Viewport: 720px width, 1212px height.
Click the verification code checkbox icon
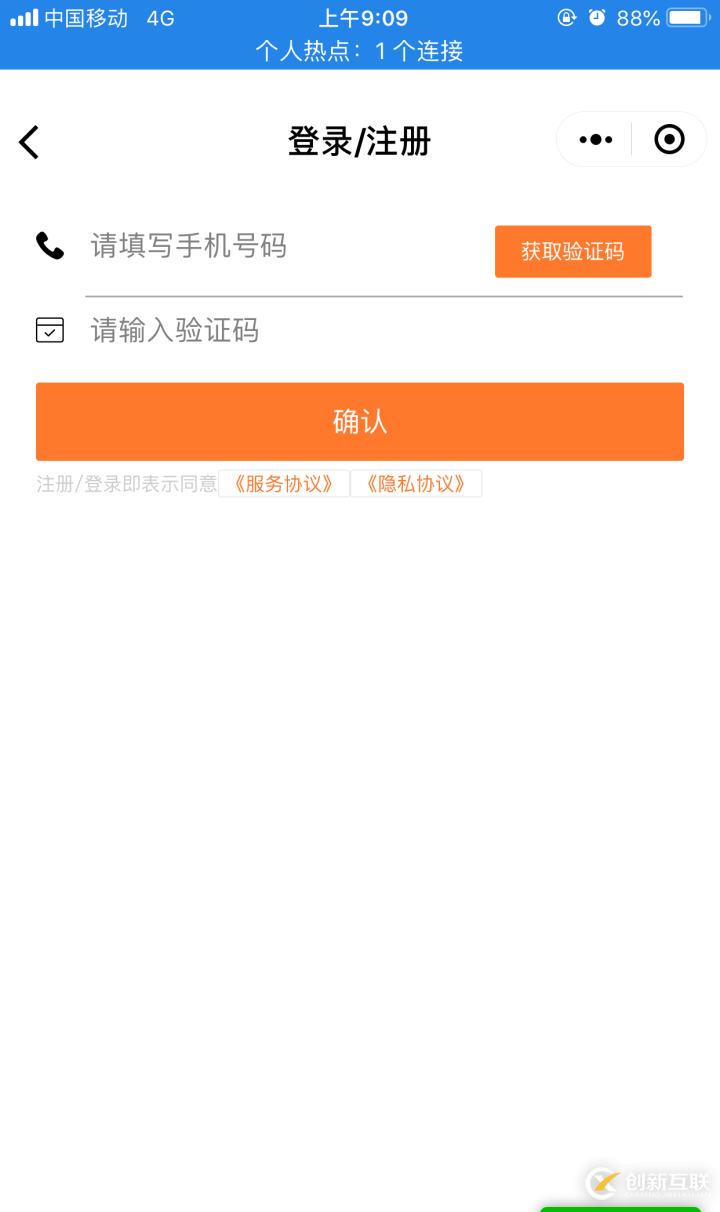point(50,330)
